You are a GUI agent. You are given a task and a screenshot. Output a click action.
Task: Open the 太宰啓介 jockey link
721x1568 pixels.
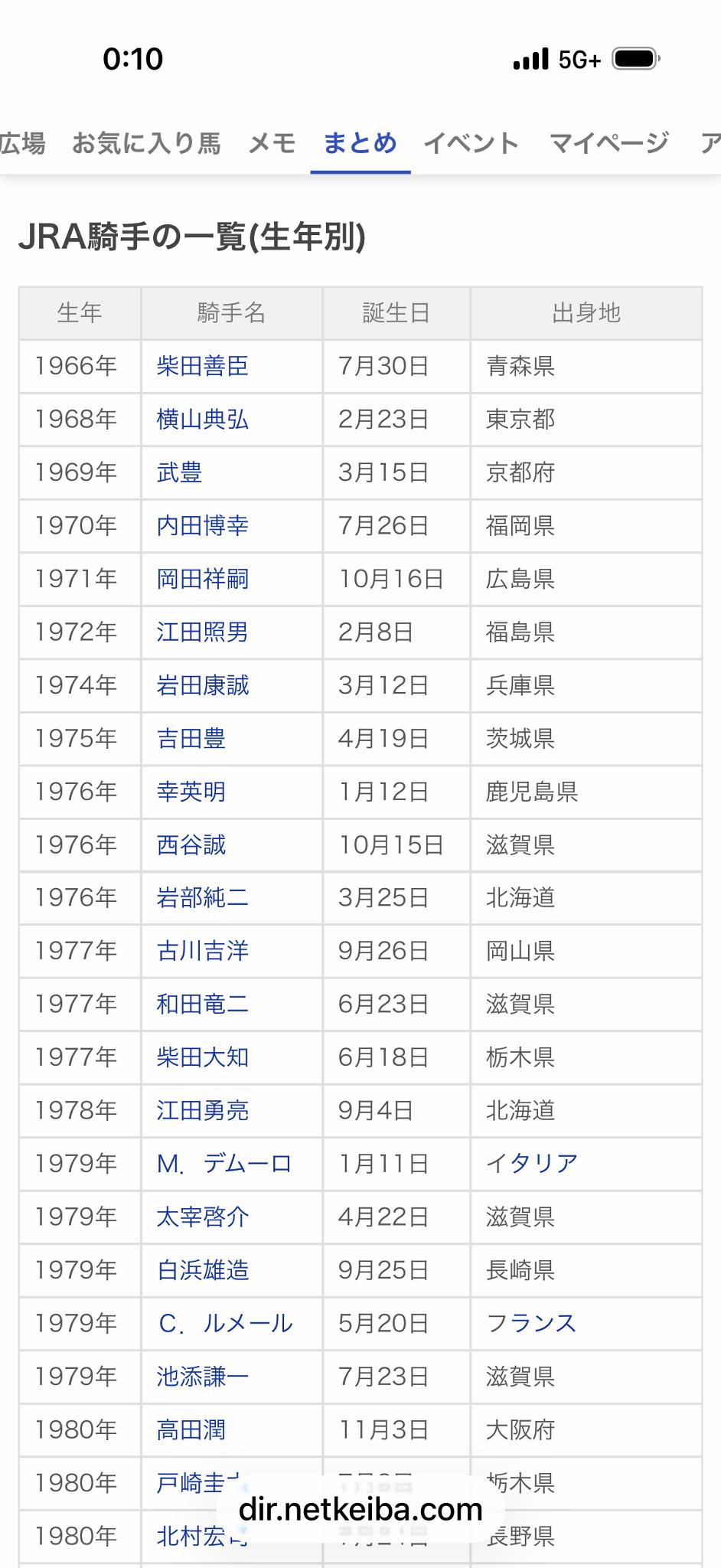pyautogui.click(x=202, y=1217)
